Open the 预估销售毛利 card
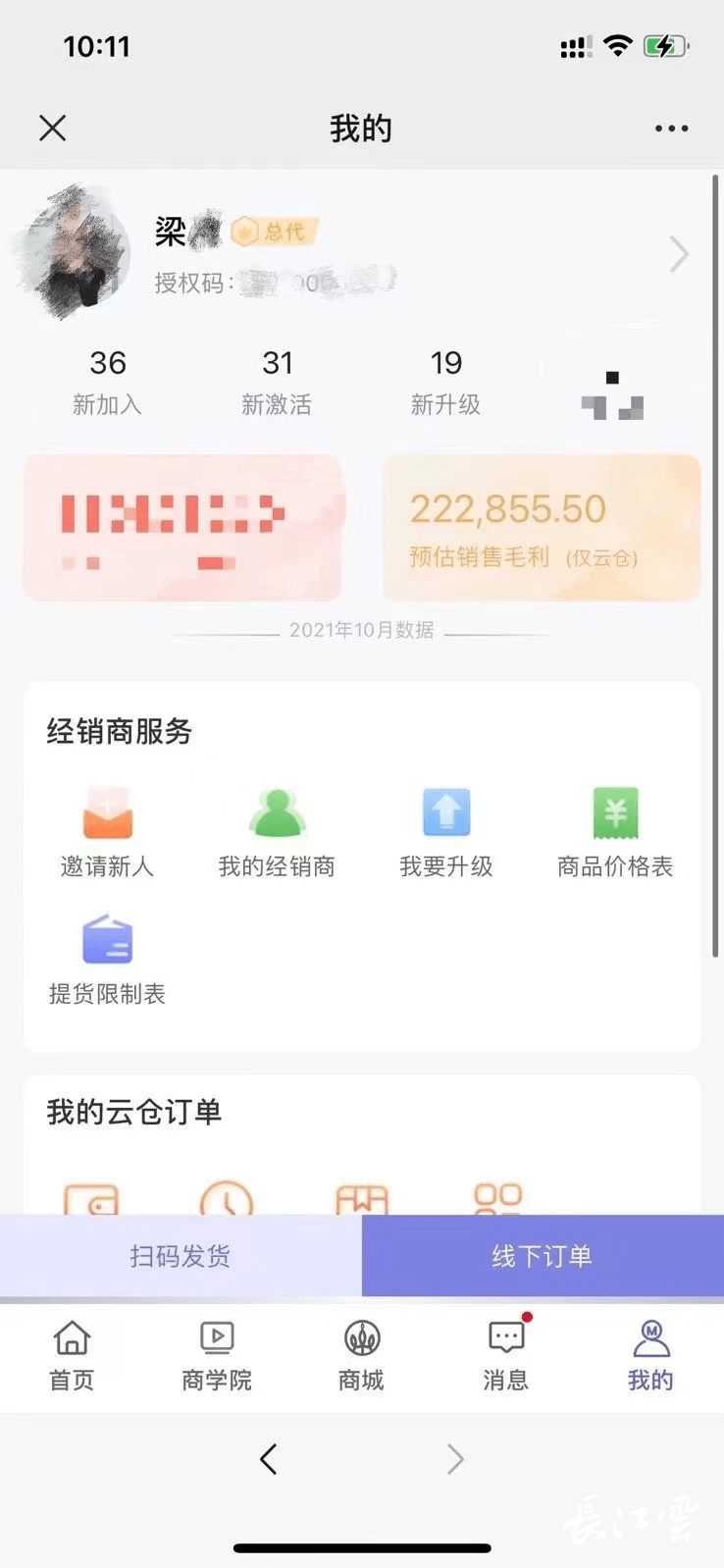The height and width of the screenshot is (1568, 724). [x=542, y=527]
